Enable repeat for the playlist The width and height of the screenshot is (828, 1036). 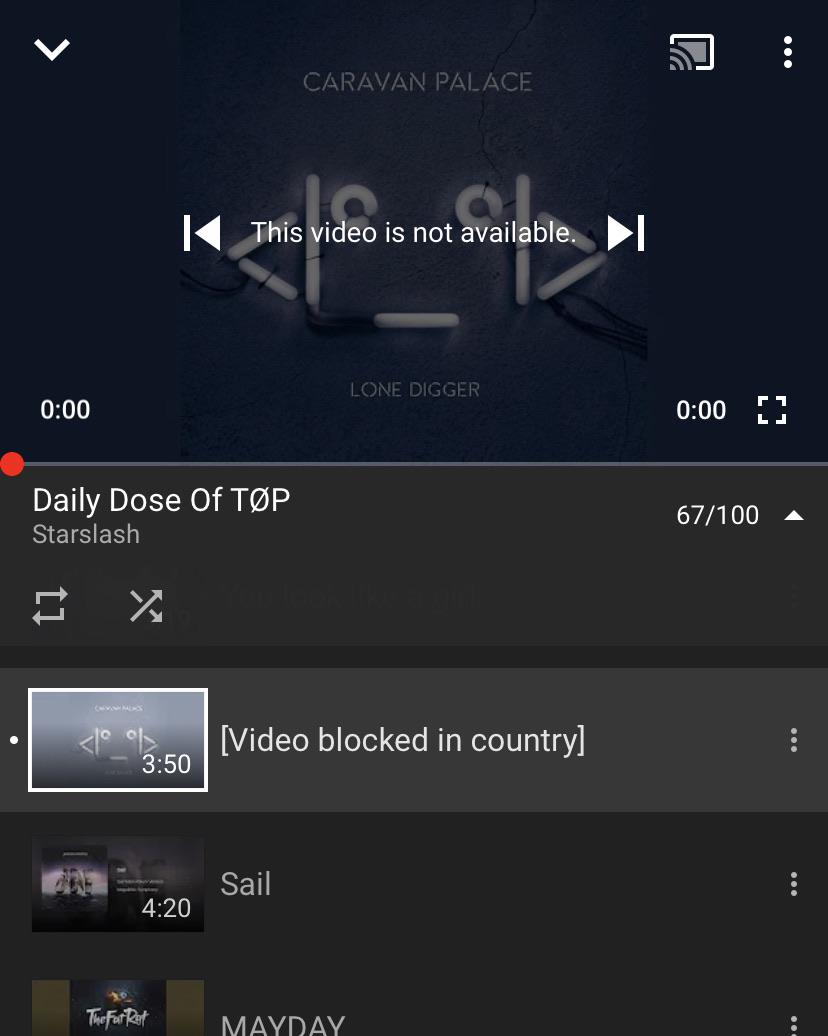click(x=50, y=606)
